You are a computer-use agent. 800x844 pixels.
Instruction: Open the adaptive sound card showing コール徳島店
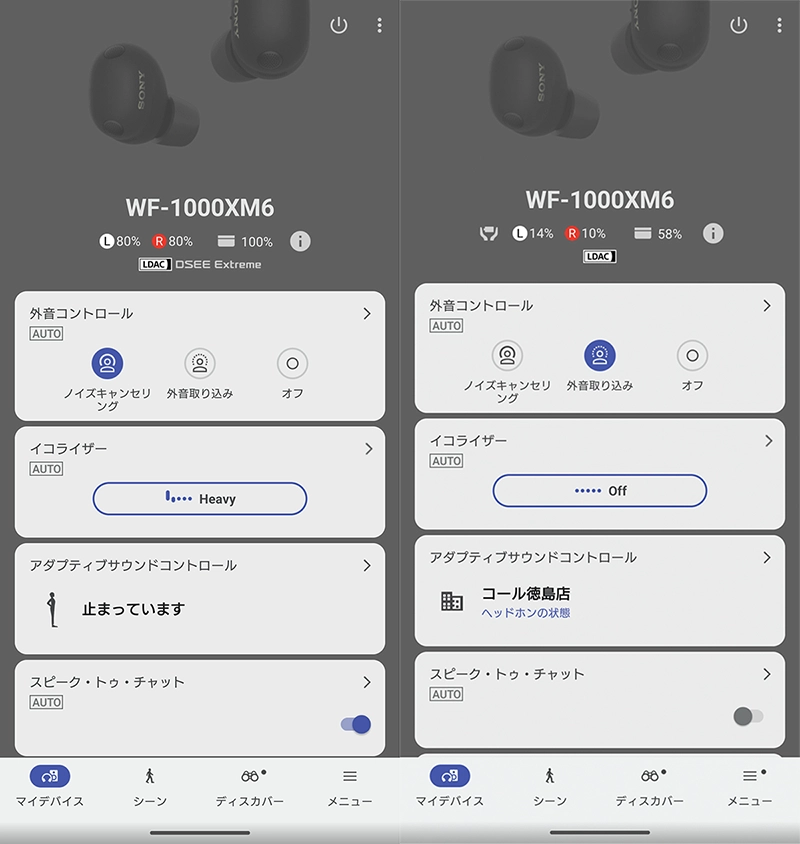pyautogui.click(x=599, y=590)
